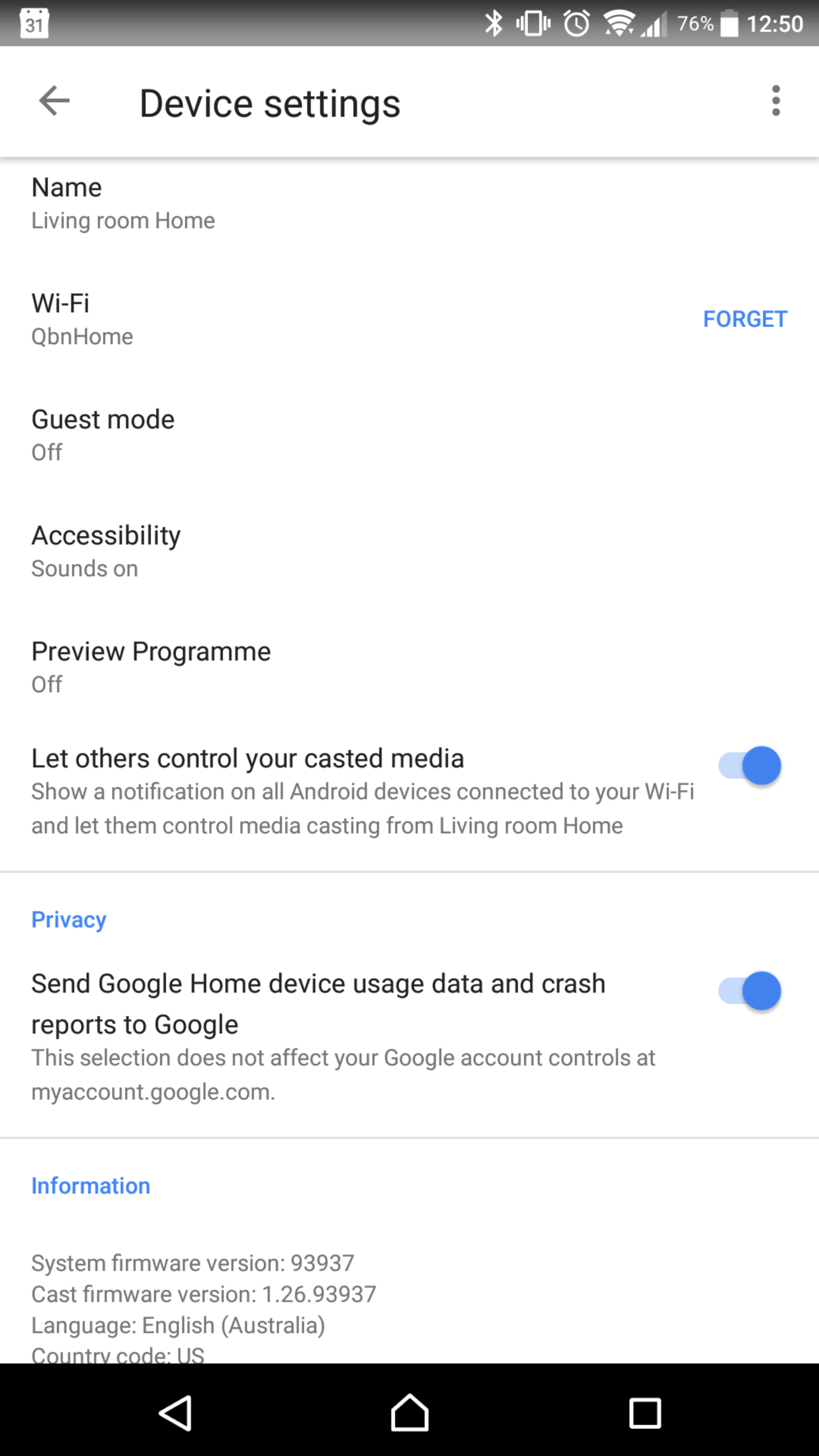Turn off sending usage data and crash reports
Image resolution: width=819 pixels, height=1456 pixels.
click(x=750, y=991)
